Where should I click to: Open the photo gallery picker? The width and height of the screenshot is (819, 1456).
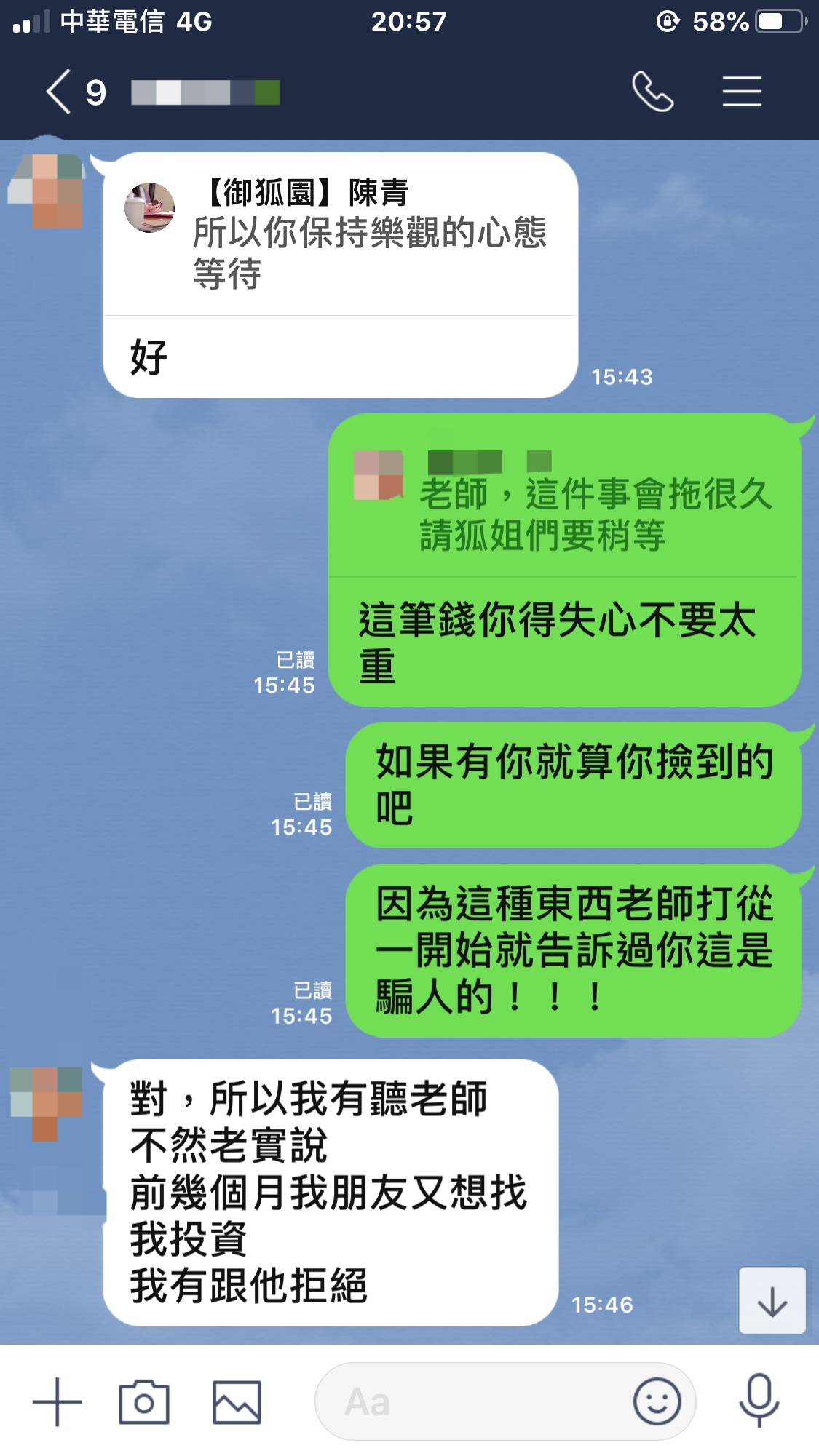[237, 1401]
